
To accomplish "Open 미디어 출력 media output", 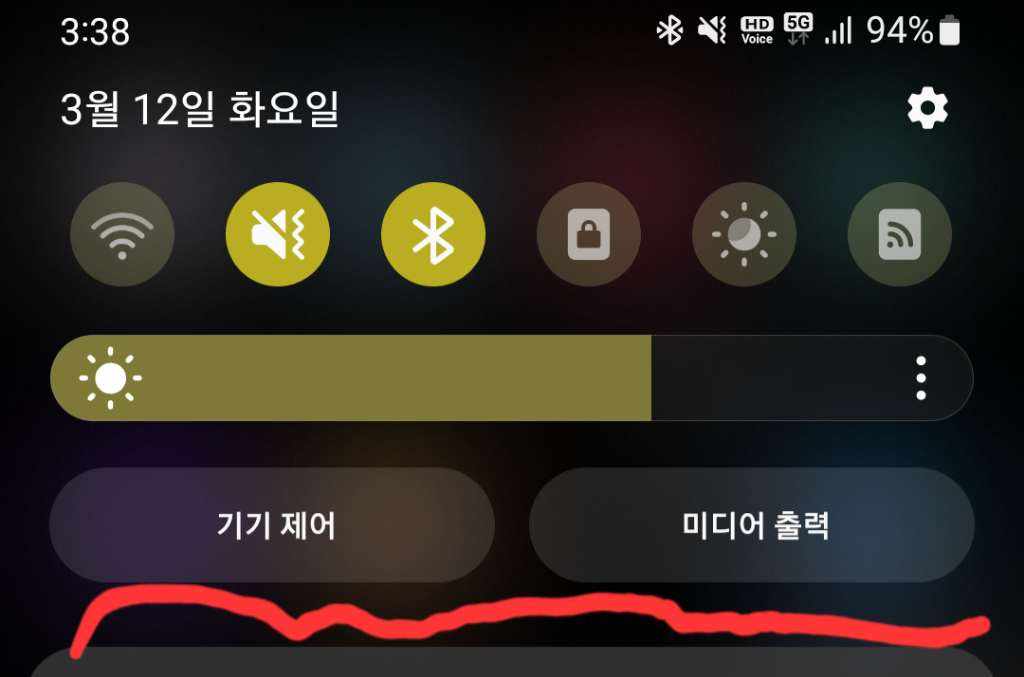I will (751, 524).
